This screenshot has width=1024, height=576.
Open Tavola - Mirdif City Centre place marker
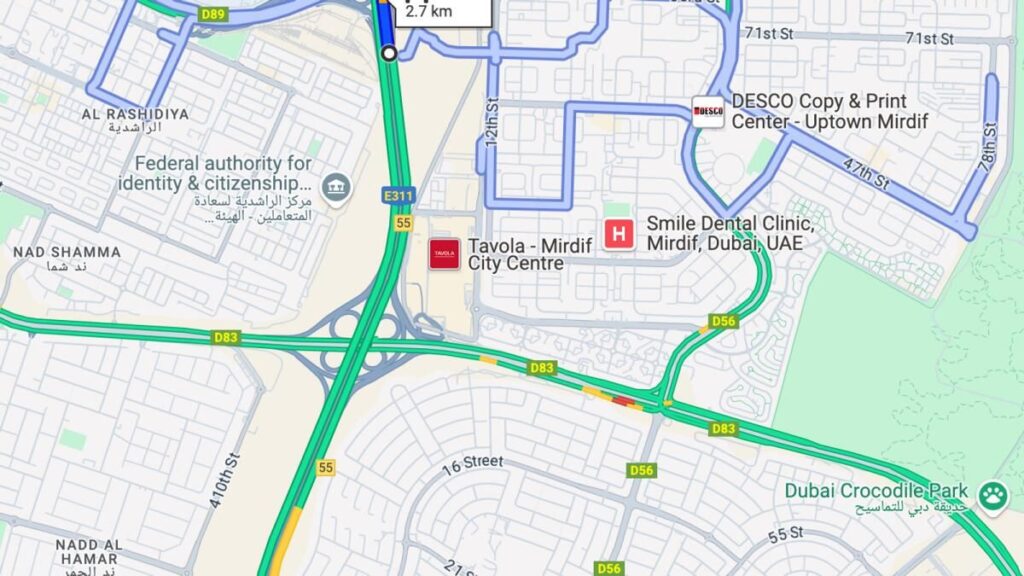coord(445,254)
